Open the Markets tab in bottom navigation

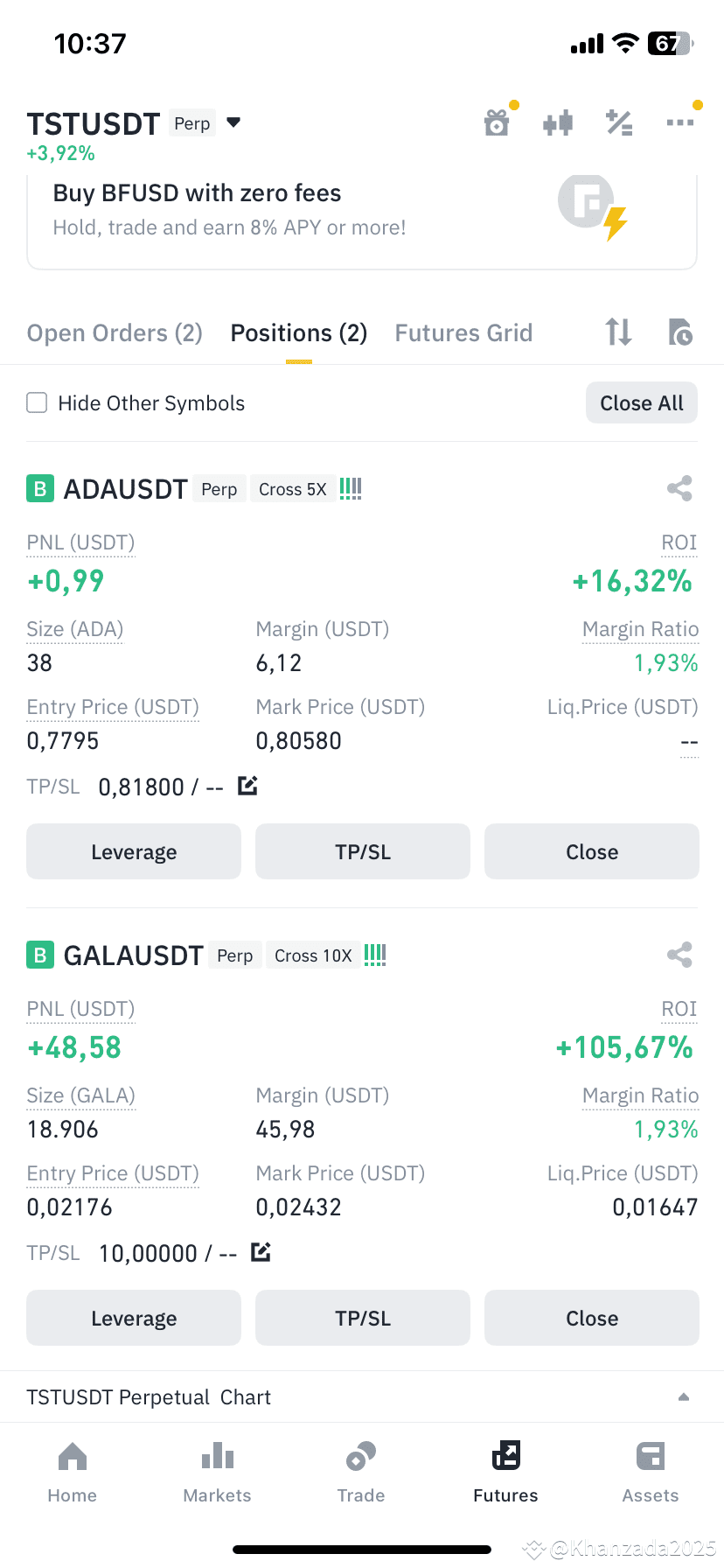[x=217, y=1470]
